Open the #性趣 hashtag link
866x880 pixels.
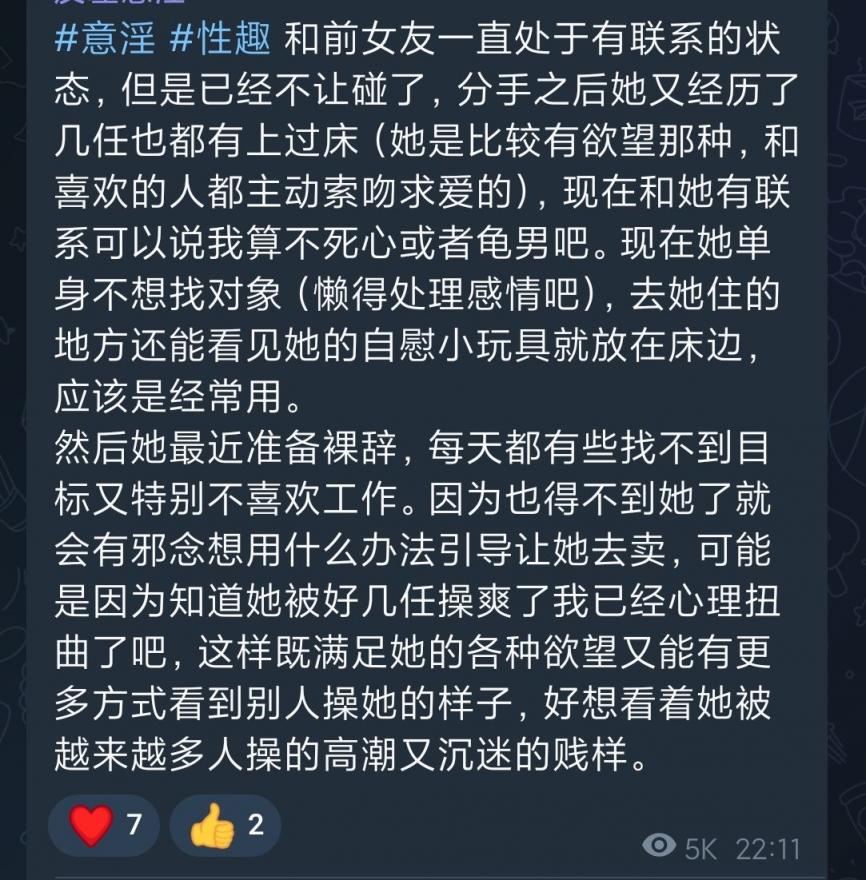(x=220, y=40)
